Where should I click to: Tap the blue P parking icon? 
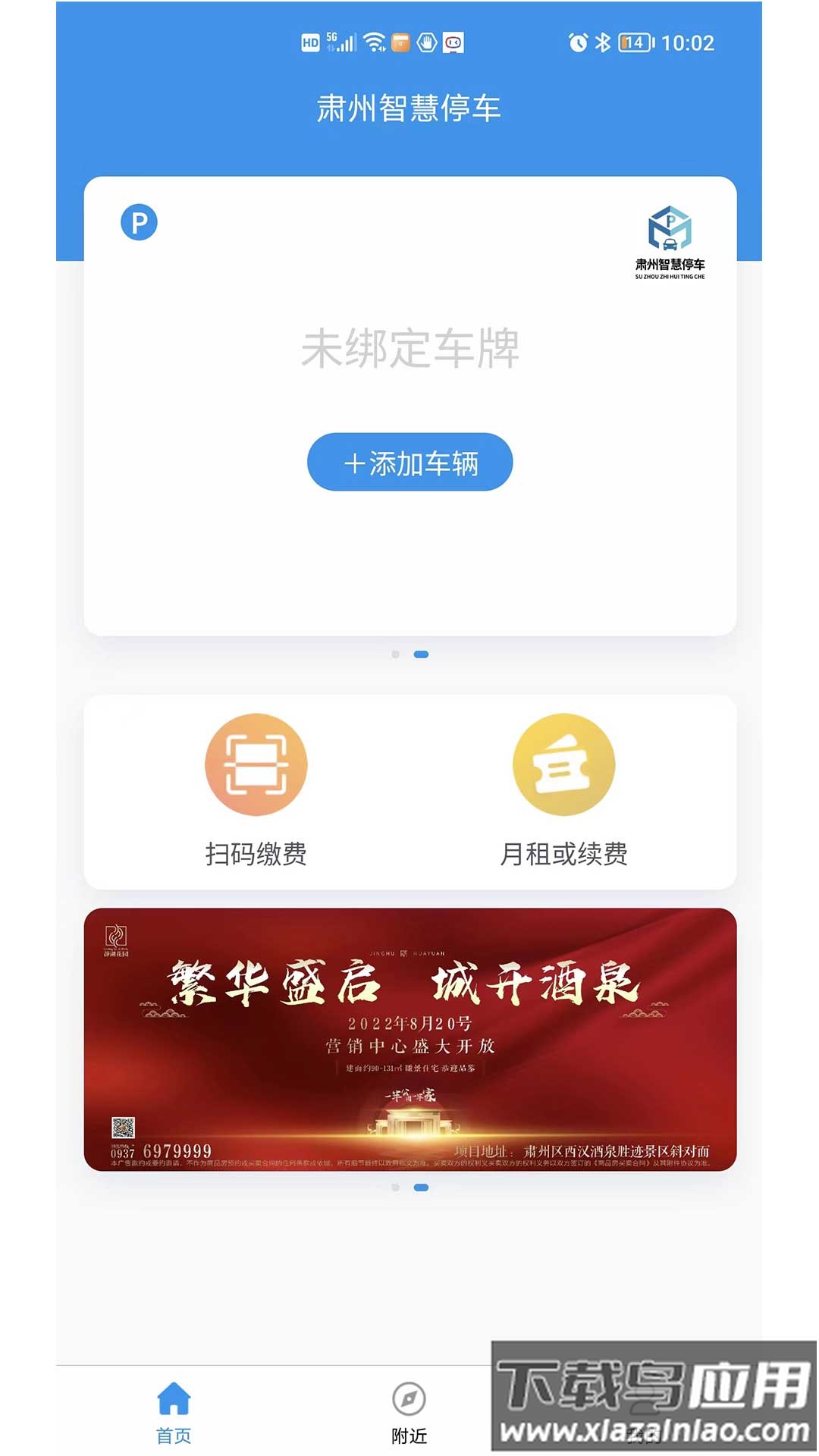coord(137,222)
